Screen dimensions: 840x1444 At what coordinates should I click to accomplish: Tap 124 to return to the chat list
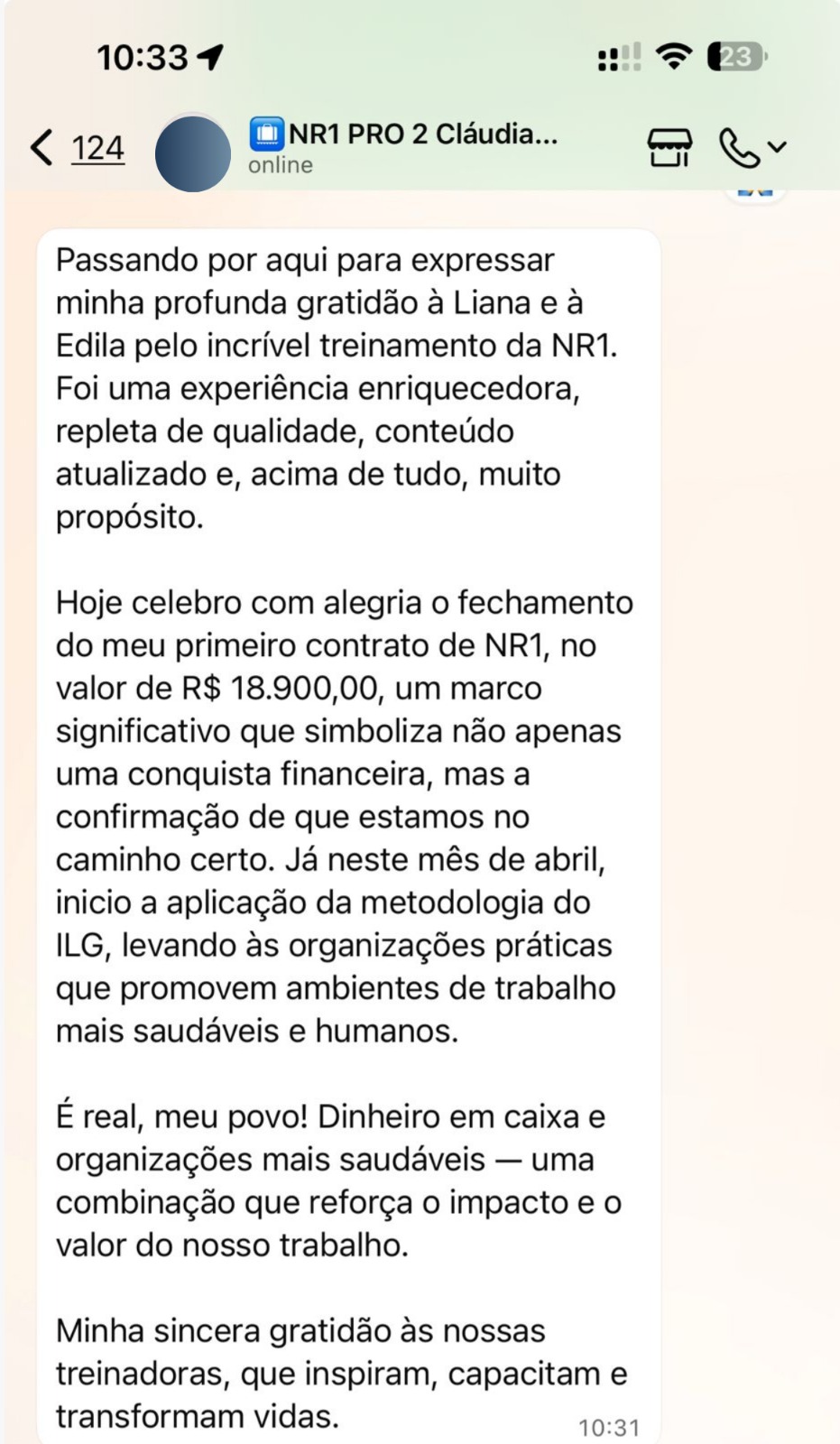pos(99,148)
